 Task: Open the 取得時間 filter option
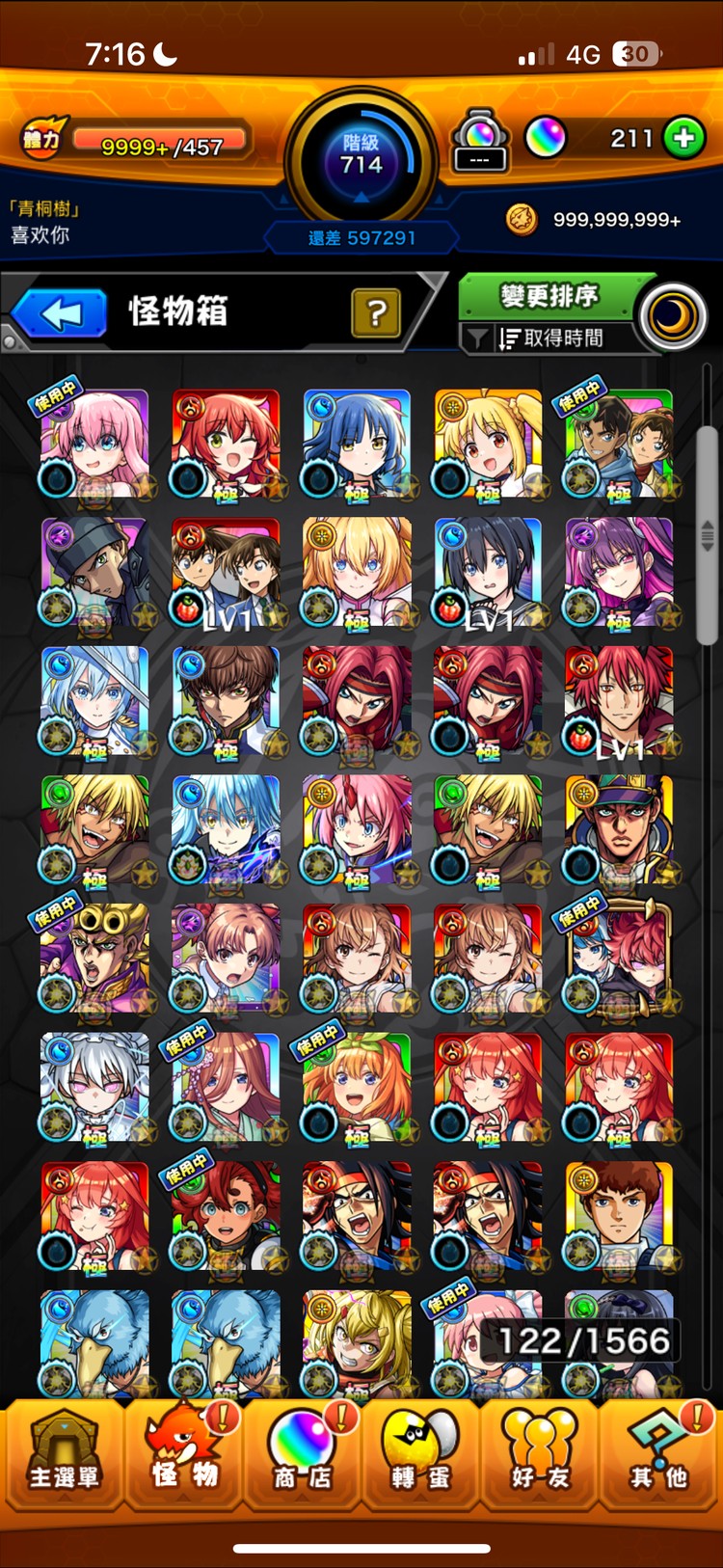(x=549, y=338)
